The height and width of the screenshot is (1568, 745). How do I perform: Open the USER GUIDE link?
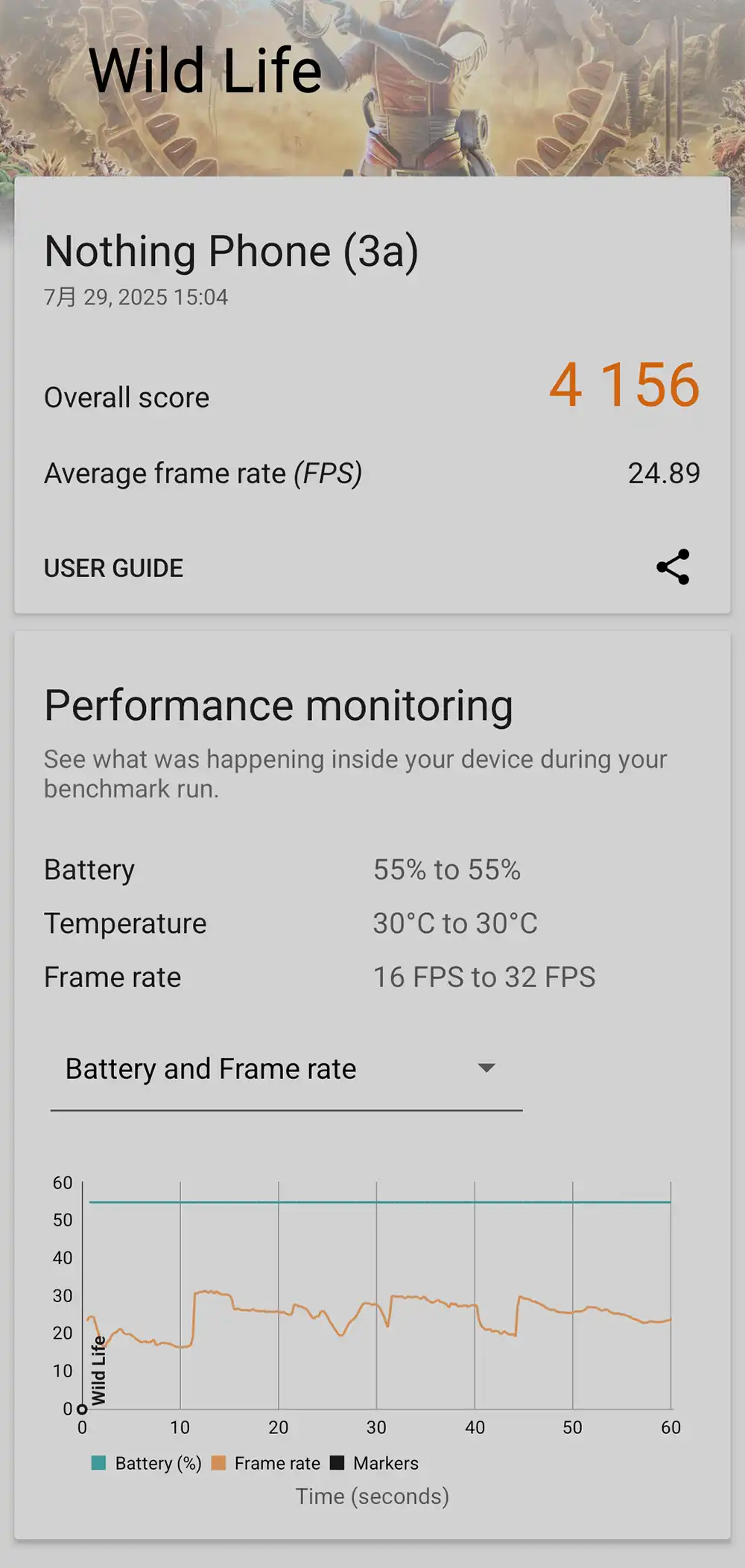click(x=113, y=568)
